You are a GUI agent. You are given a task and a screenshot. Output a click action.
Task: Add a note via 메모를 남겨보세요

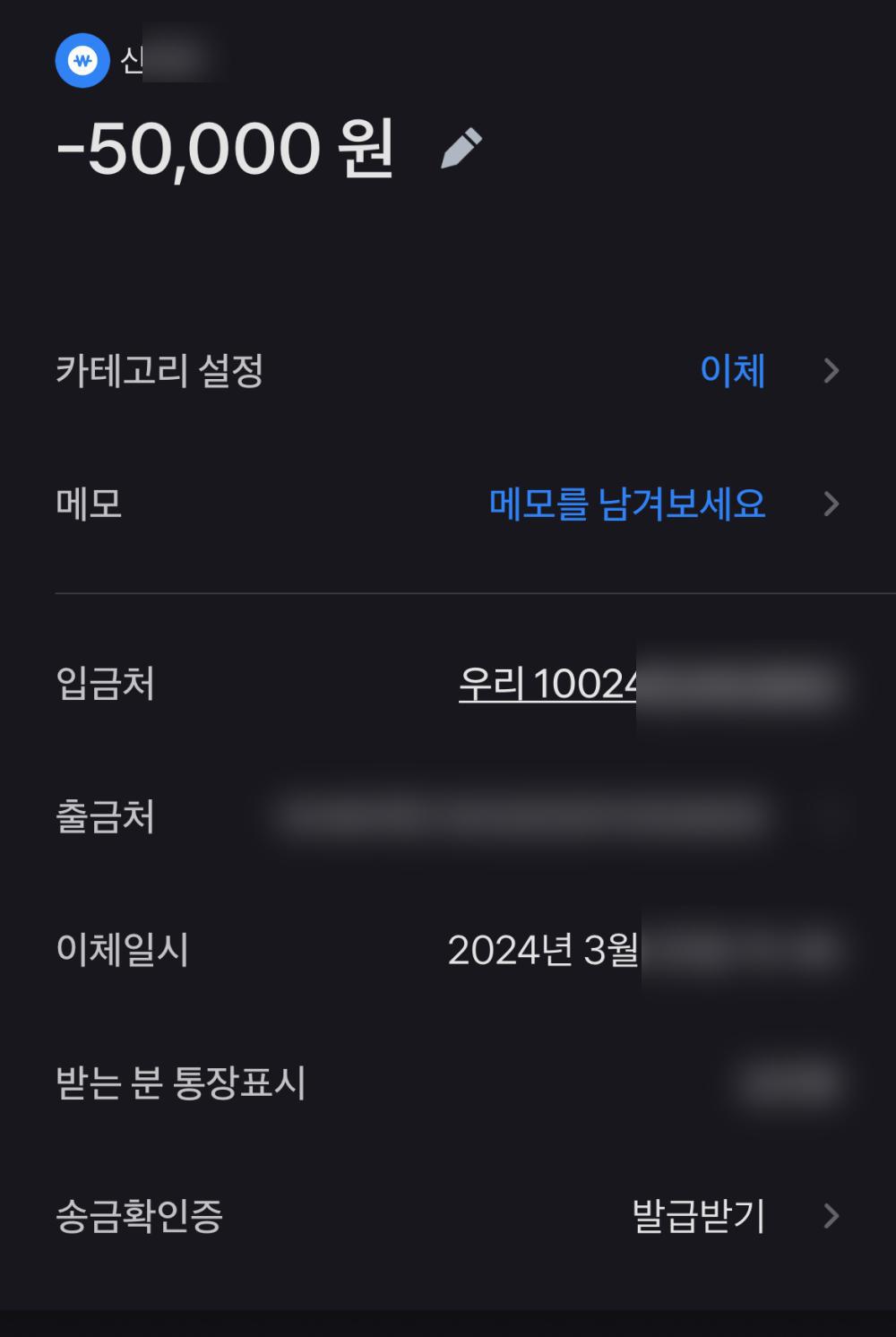[x=627, y=504]
